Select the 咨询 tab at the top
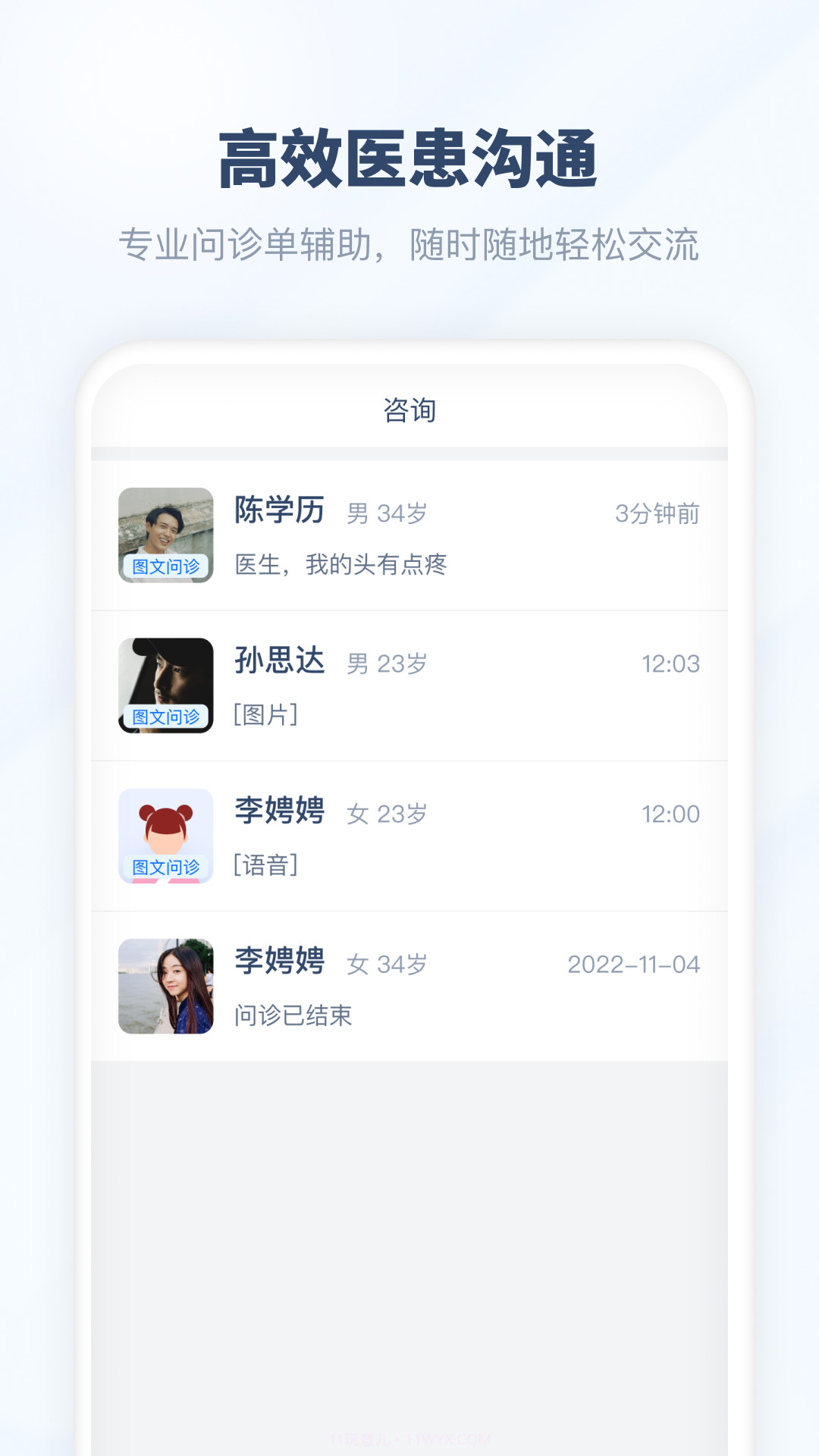The width and height of the screenshot is (819, 1456). (x=409, y=409)
